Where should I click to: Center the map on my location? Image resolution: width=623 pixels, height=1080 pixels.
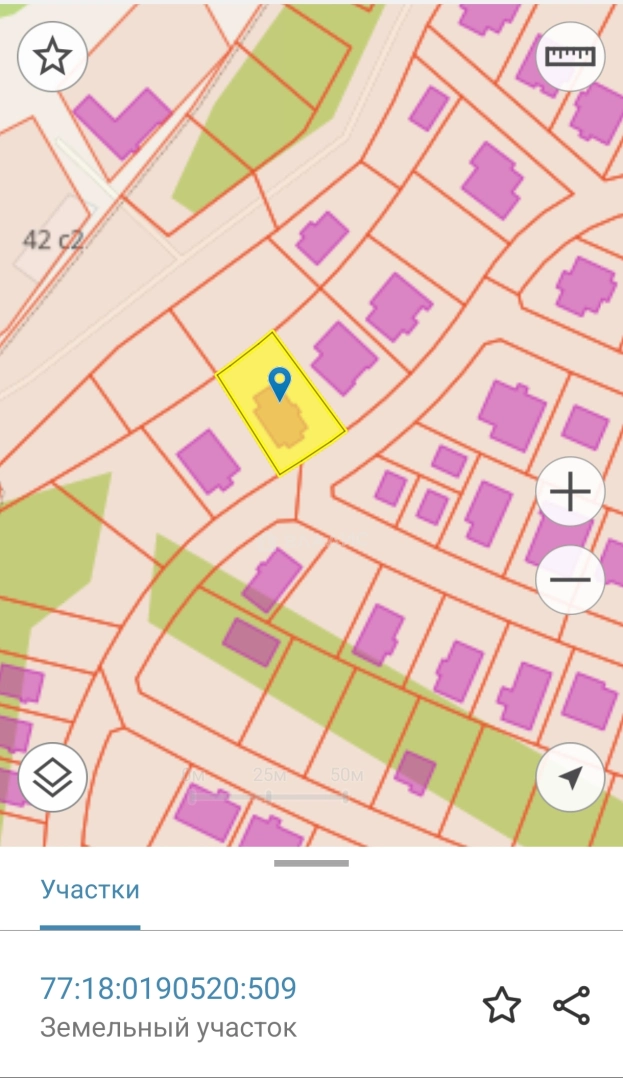click(x=570, y=777)
